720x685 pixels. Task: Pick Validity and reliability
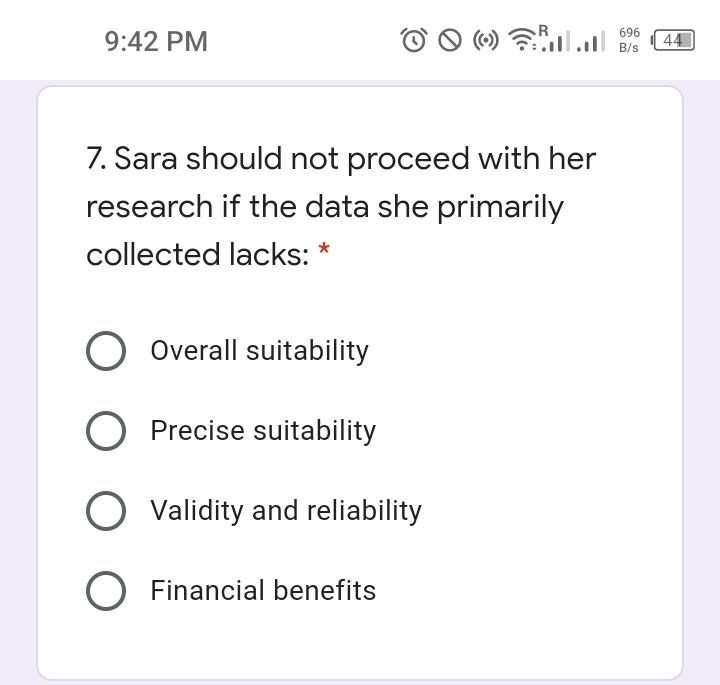pyautogui.click(x=106, y=511)
